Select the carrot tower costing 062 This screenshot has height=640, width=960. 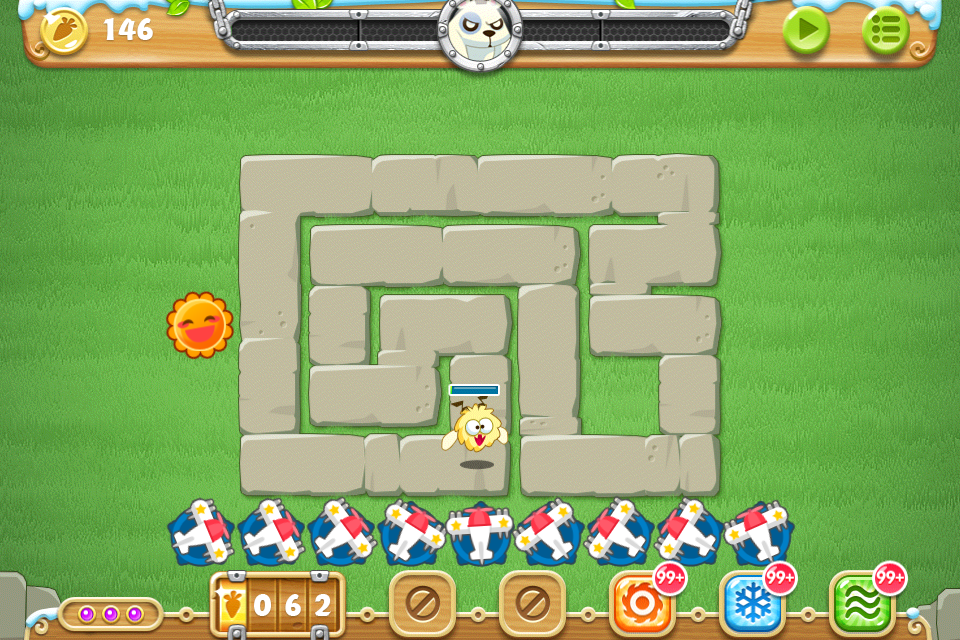coord(278,604)
